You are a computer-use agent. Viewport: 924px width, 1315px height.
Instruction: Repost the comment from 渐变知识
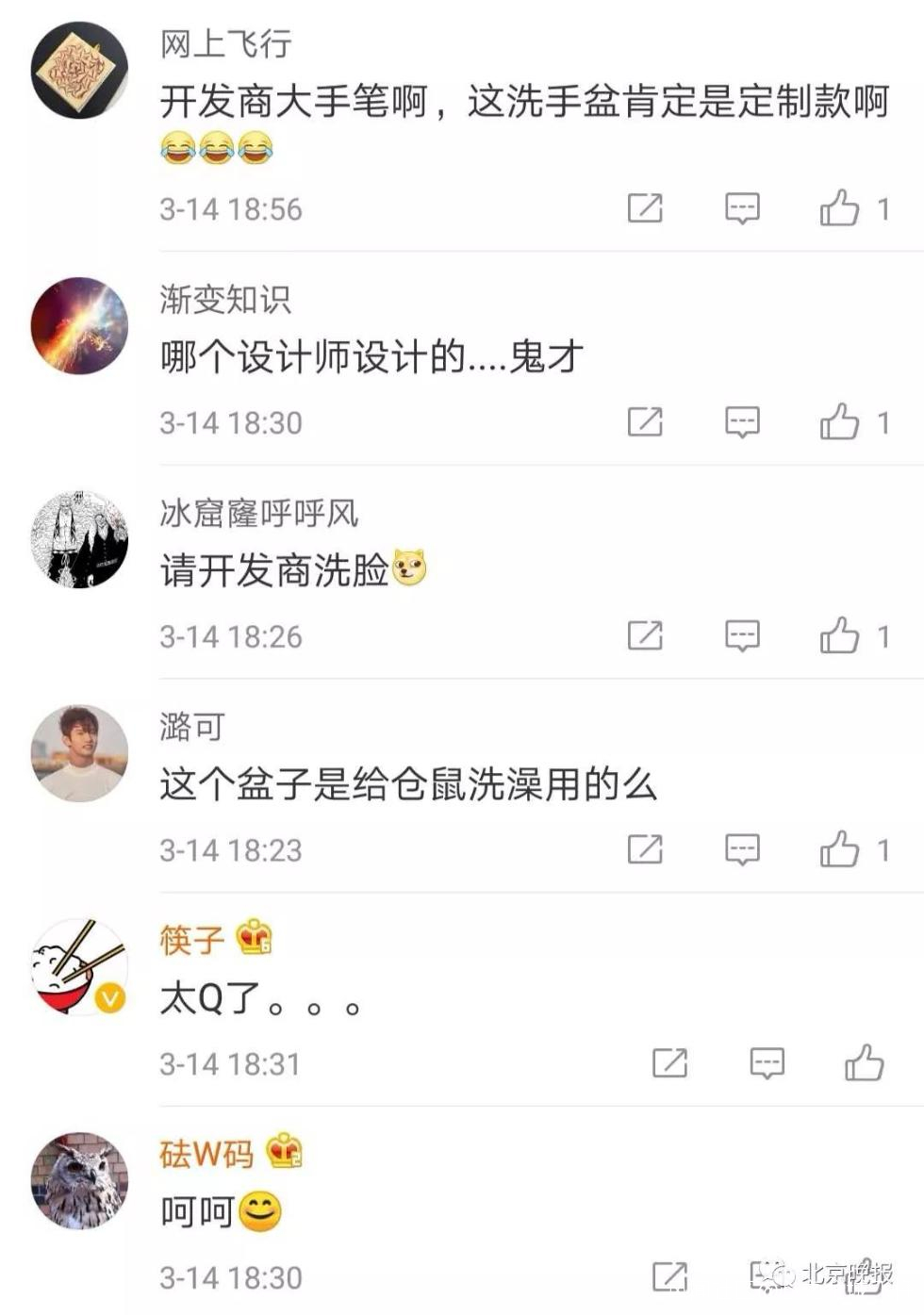[x=645, y=421]
